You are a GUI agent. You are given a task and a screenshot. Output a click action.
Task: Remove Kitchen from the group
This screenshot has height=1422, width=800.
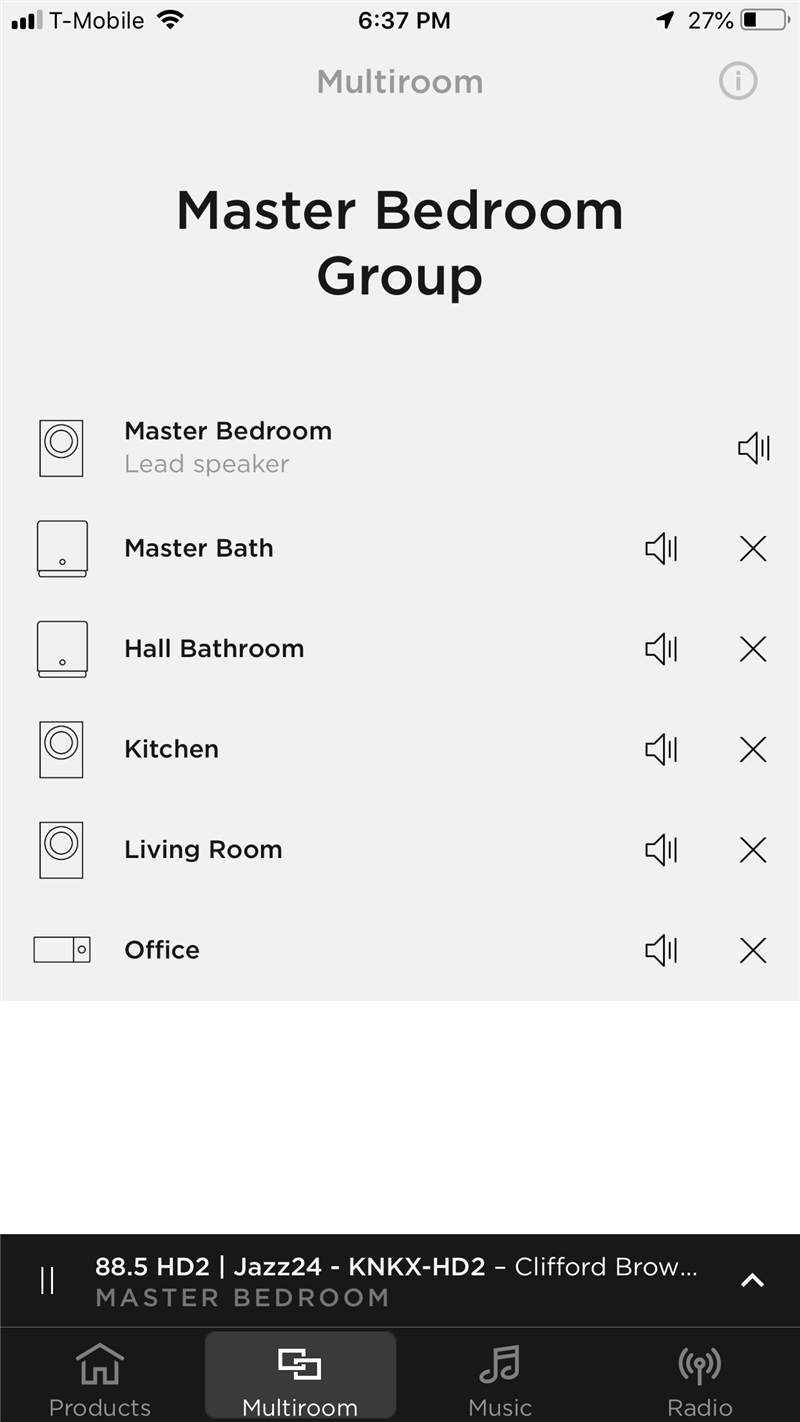click(x=752, y=749)
